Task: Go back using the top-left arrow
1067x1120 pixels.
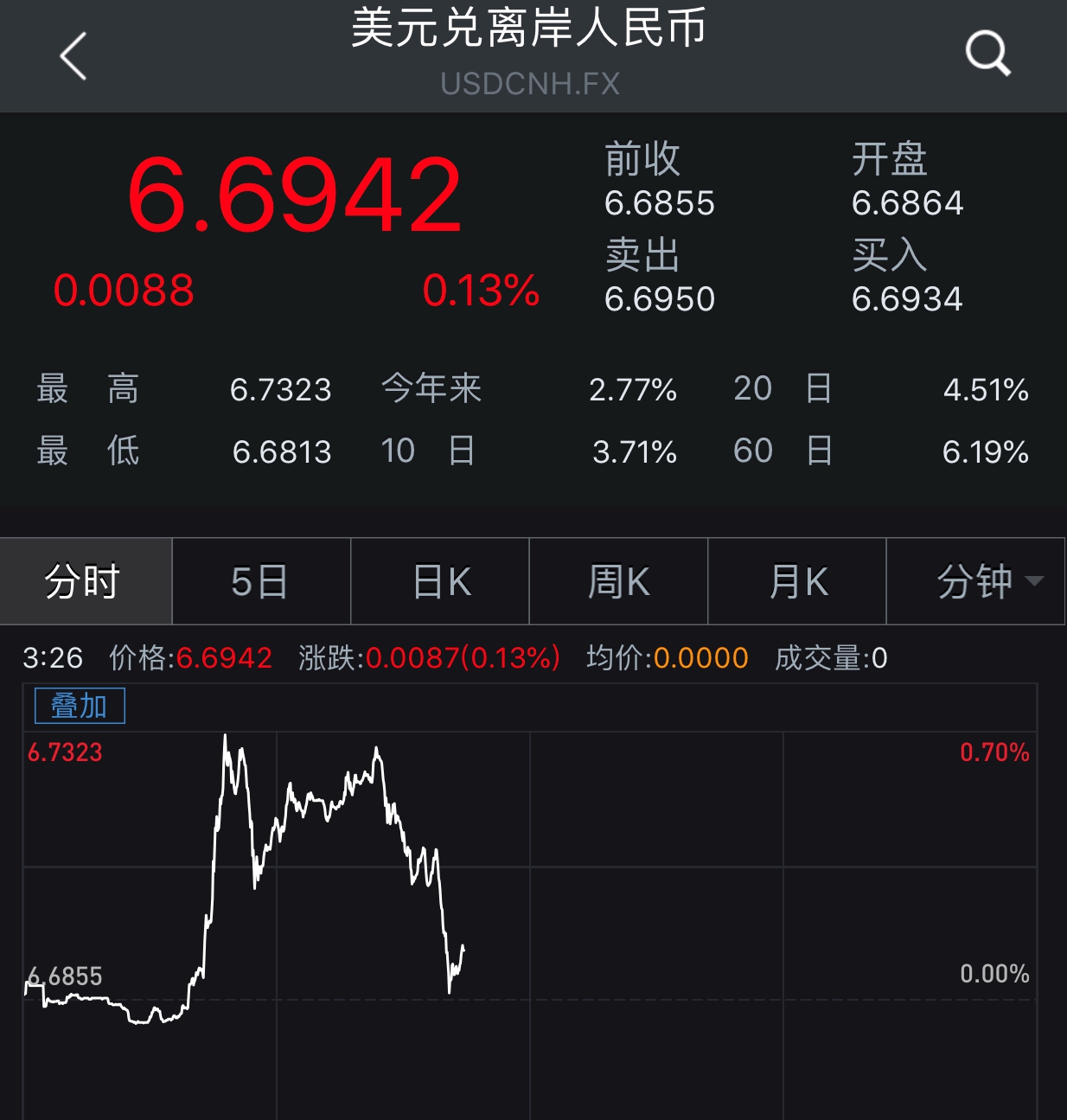Action: click(74, 56)
